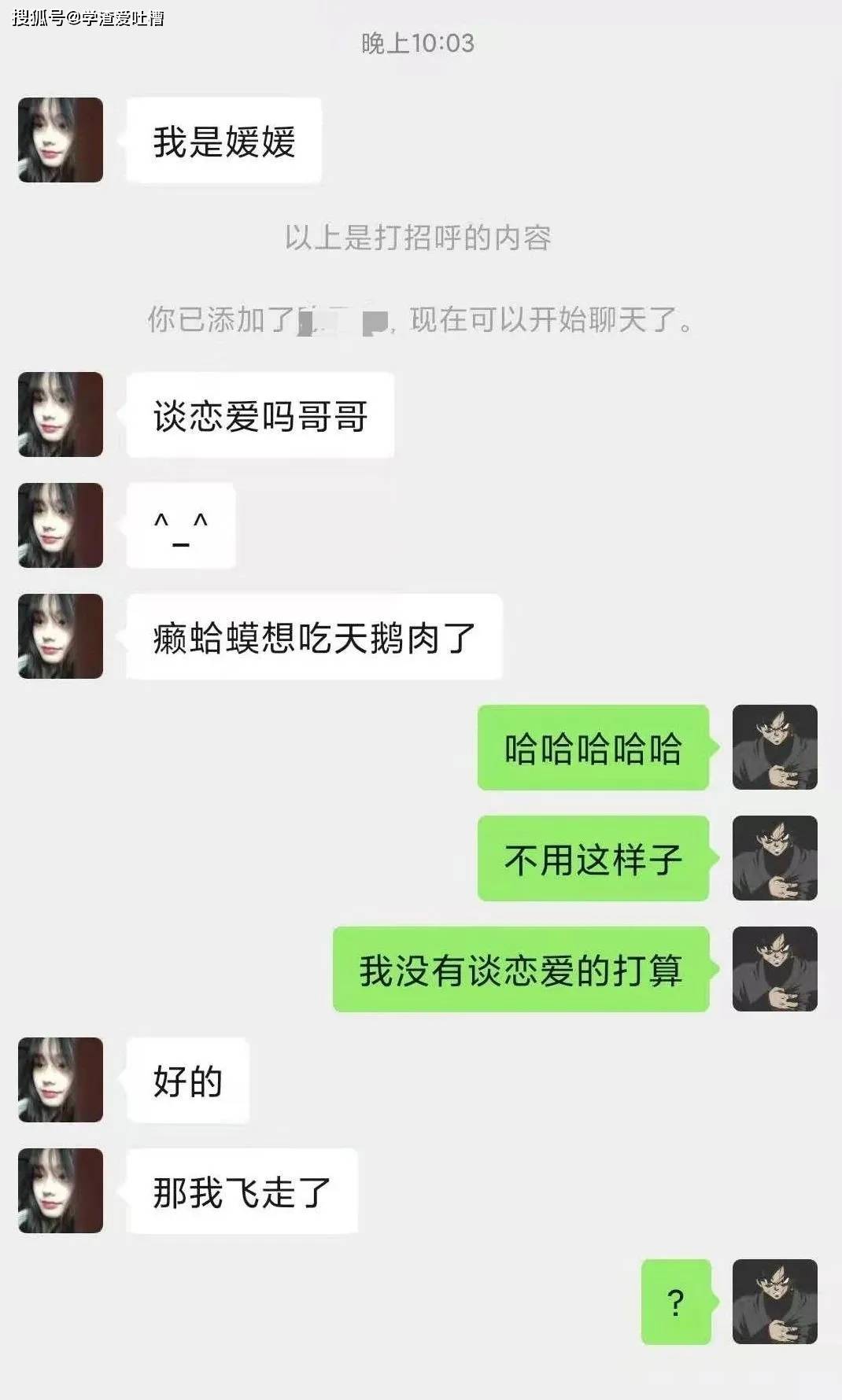Screen dimensions: 842x1400
Task: Open contact avatar beside 那我飞走了
Action: [x=61, y=1191]
